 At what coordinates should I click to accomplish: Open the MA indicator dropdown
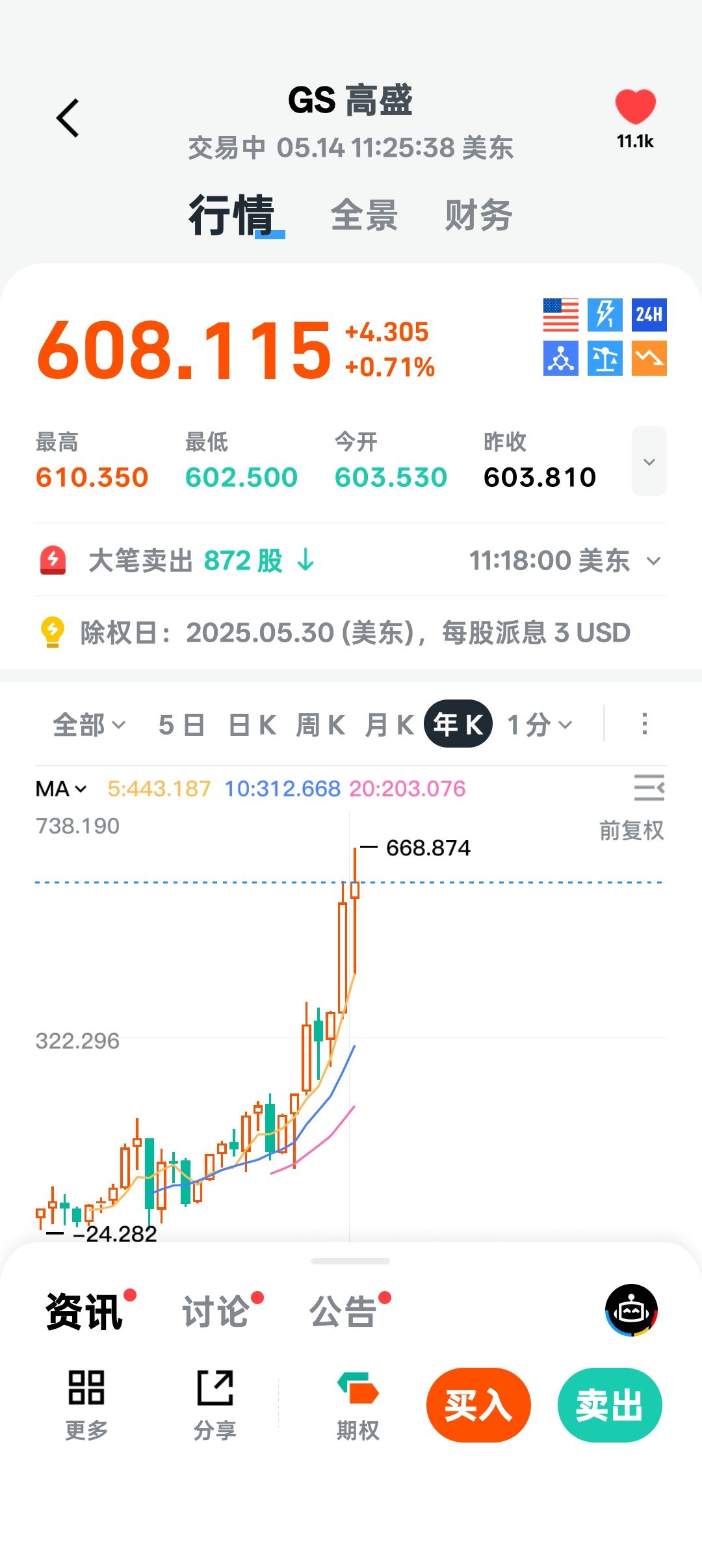click(x=61, y=789)
